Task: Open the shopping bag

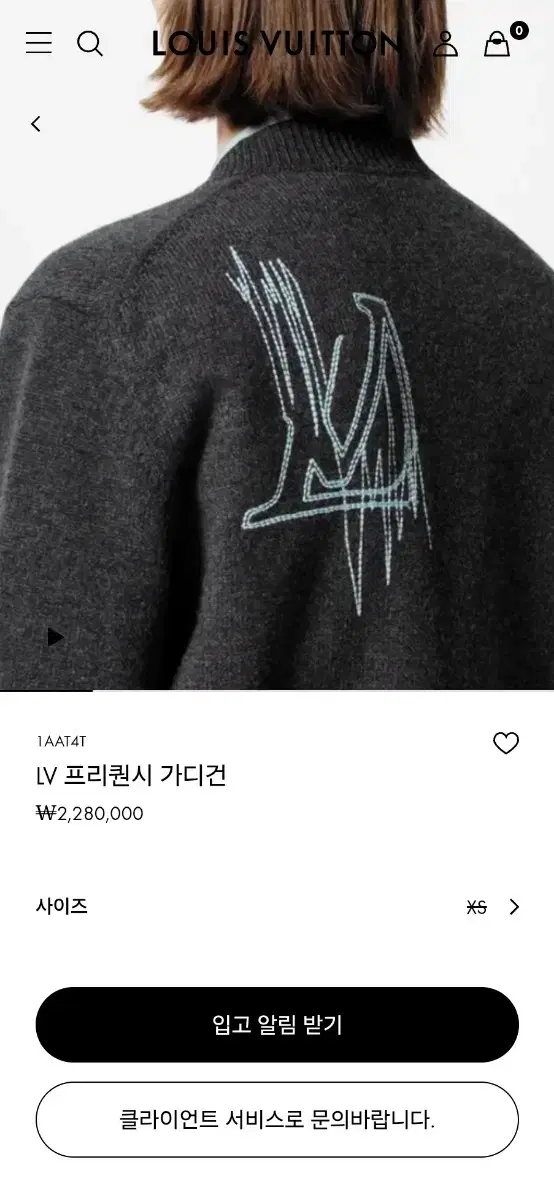Action: pyautogui.click(x=497, y=43)
